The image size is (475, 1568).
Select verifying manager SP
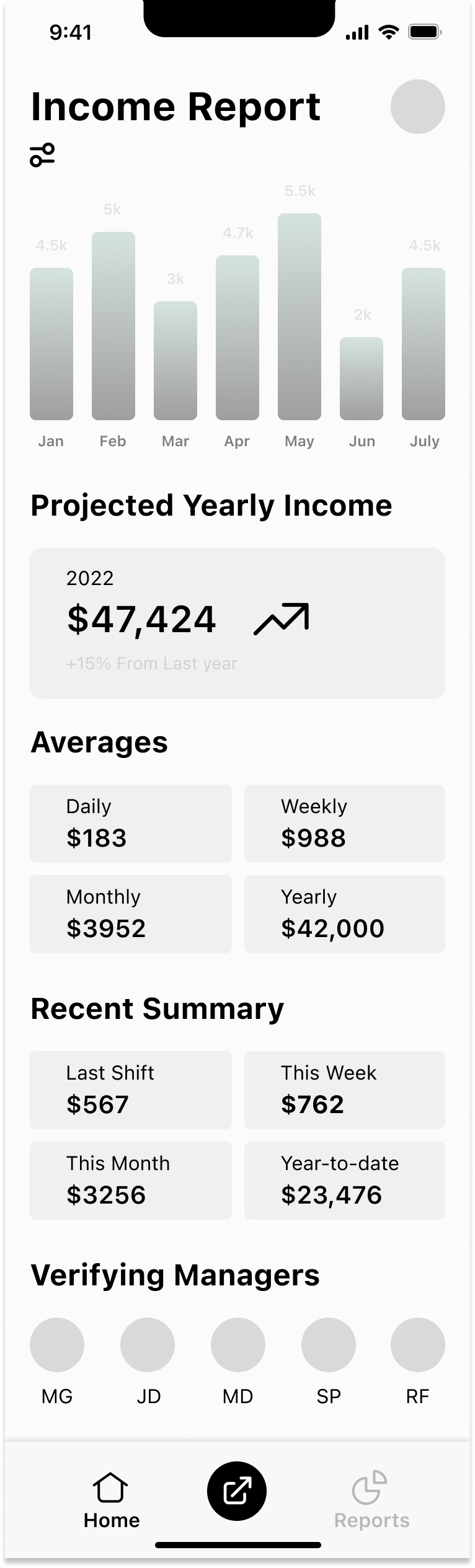point(329,1345)
